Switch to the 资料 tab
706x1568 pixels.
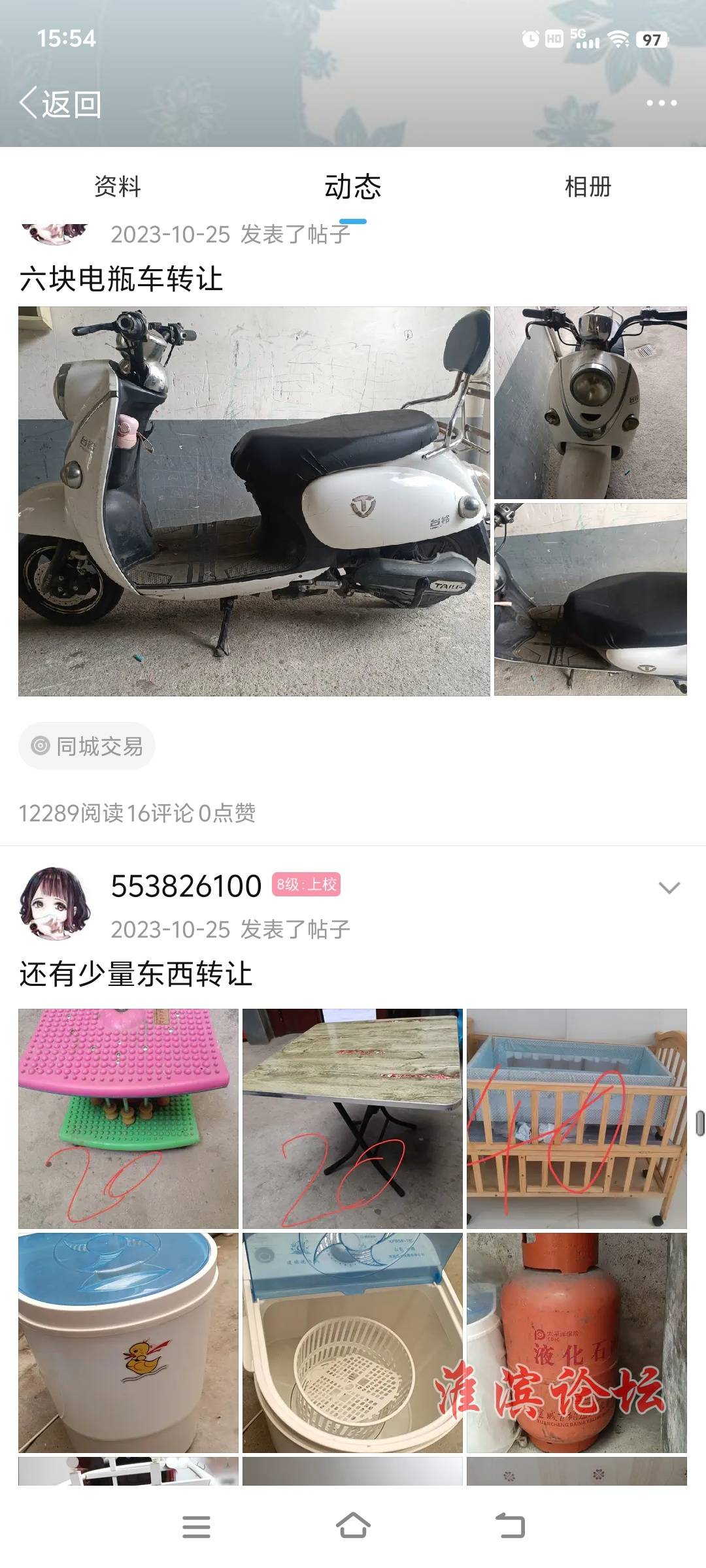click(x=118, y=187)
